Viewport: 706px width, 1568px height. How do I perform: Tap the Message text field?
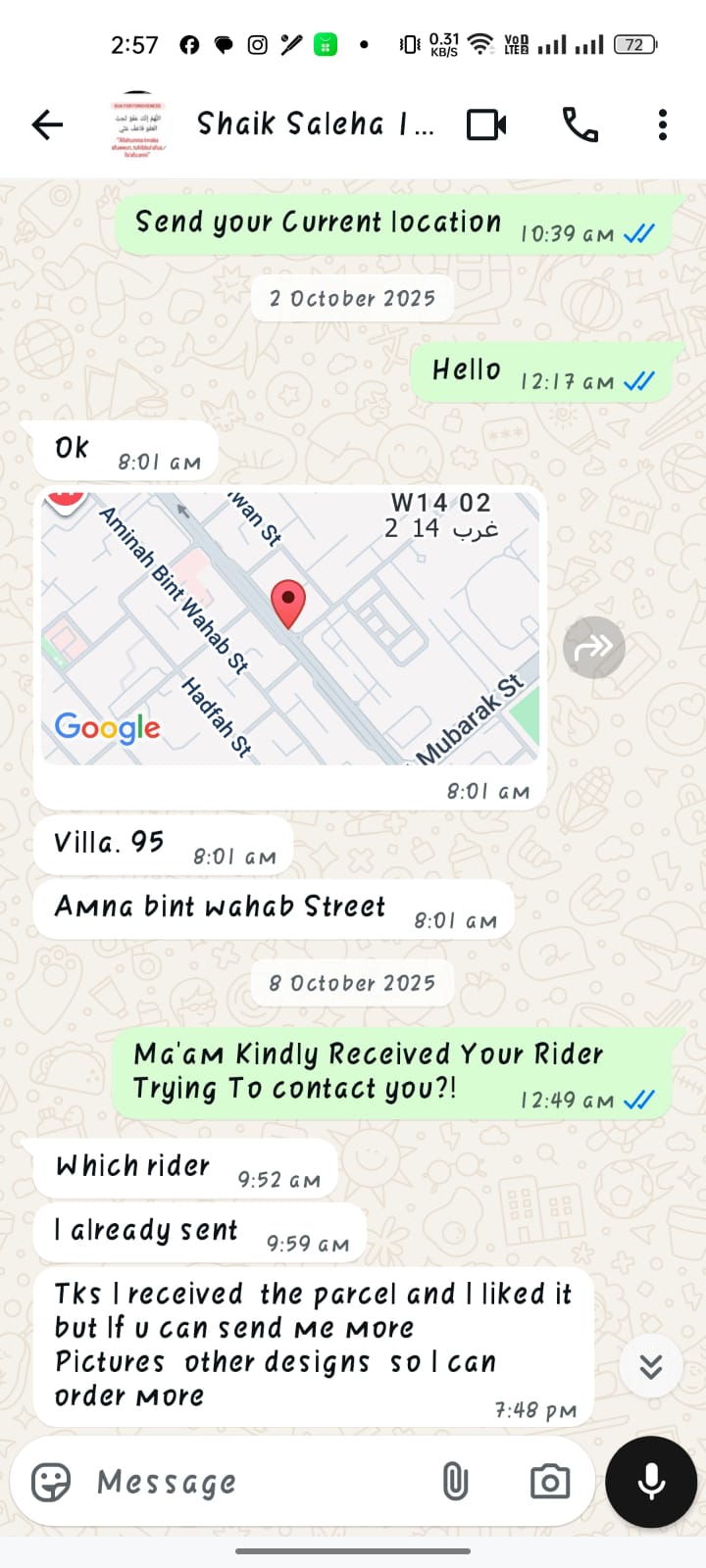[255, 1482]
